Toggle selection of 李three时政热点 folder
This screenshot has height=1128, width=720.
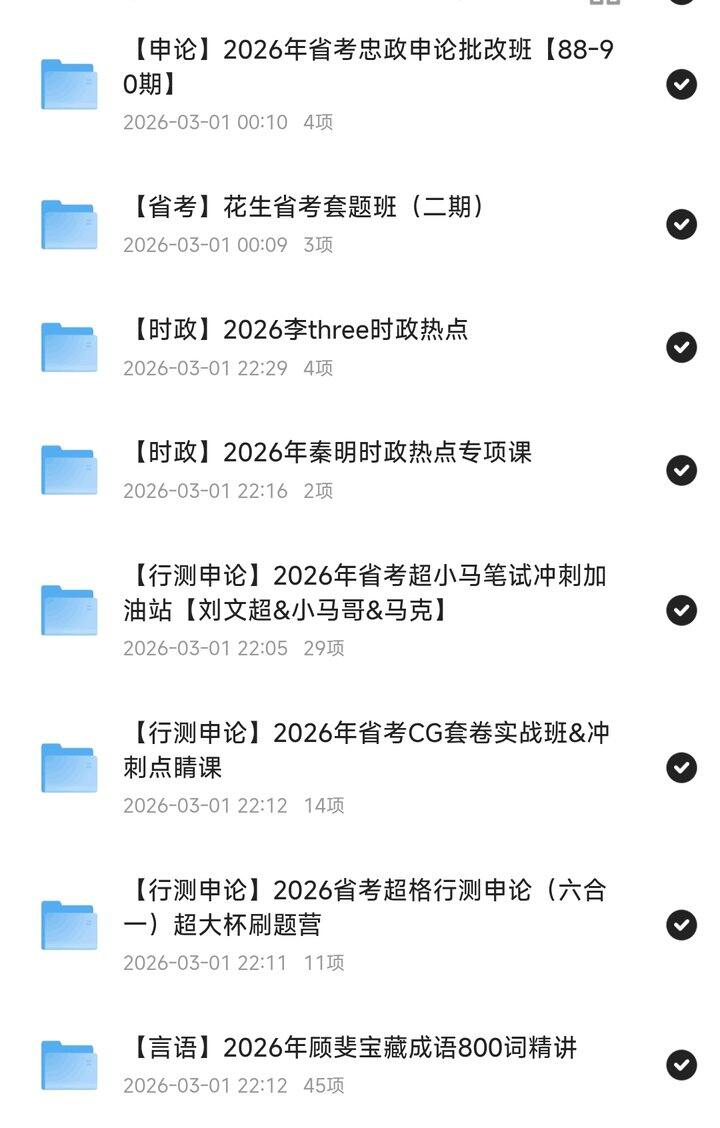point(680,348)
